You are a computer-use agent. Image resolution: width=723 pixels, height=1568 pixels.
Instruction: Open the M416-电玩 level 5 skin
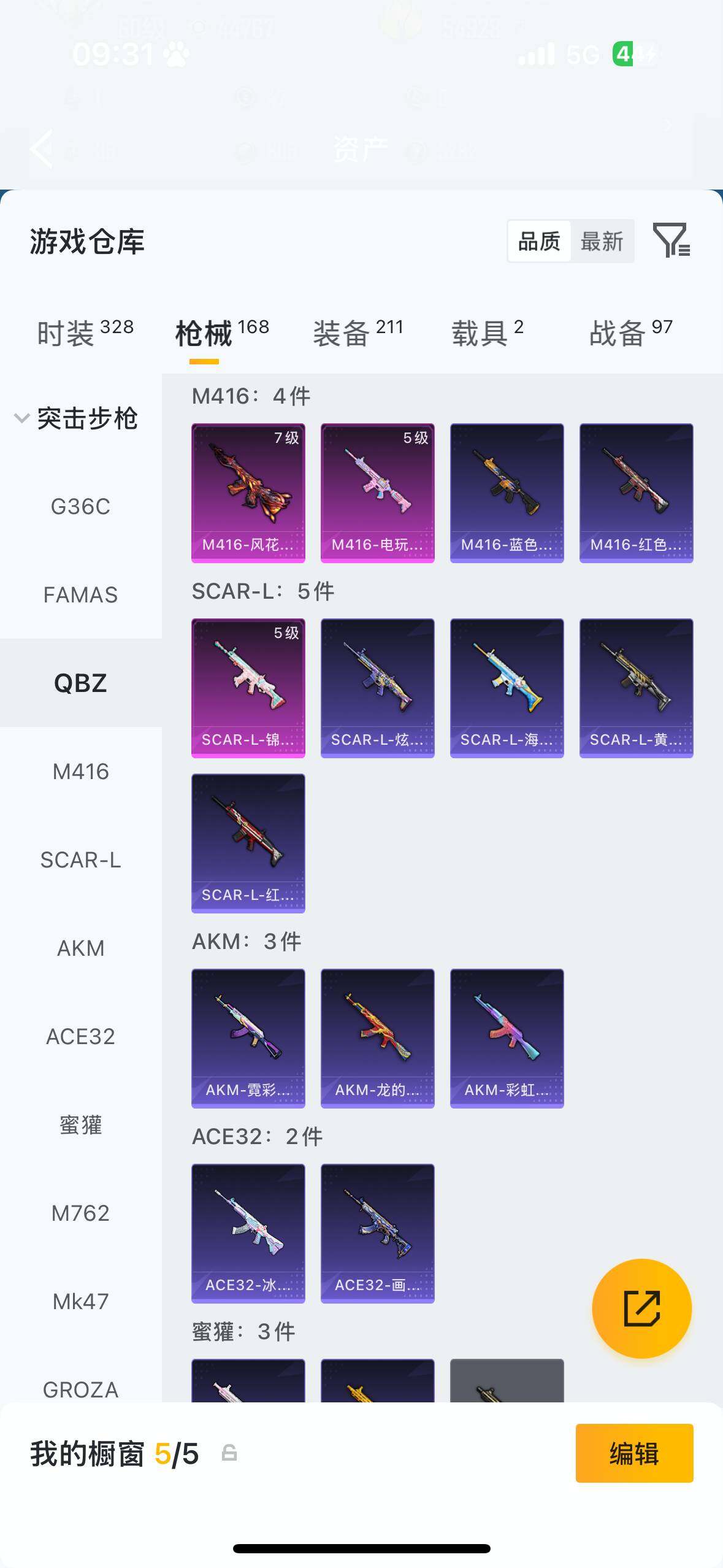coord(377,493)
